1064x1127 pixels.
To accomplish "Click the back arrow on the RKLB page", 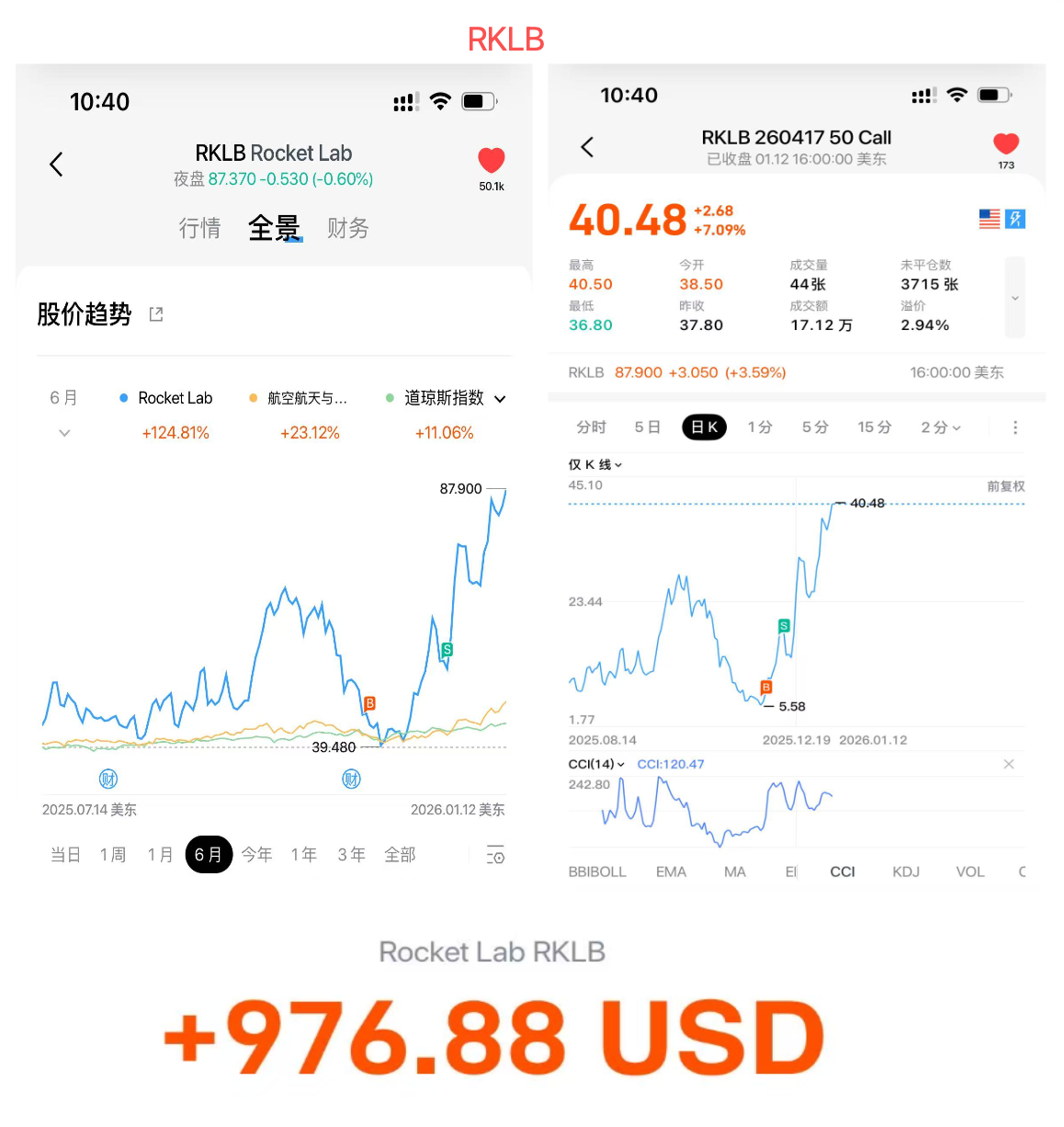I will [55, 164].
